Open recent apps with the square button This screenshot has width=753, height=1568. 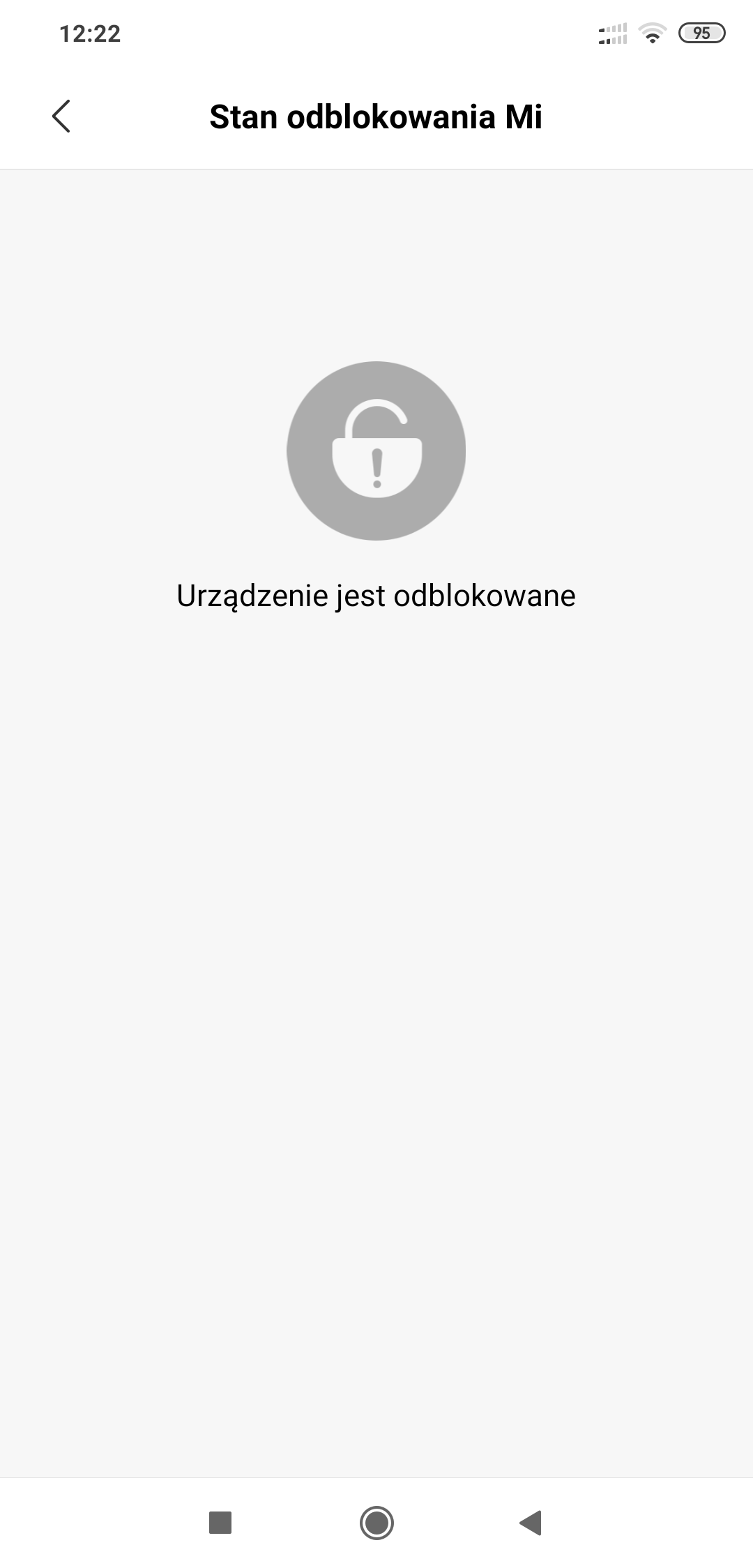pyautogui.click(x=220, y=1522)
